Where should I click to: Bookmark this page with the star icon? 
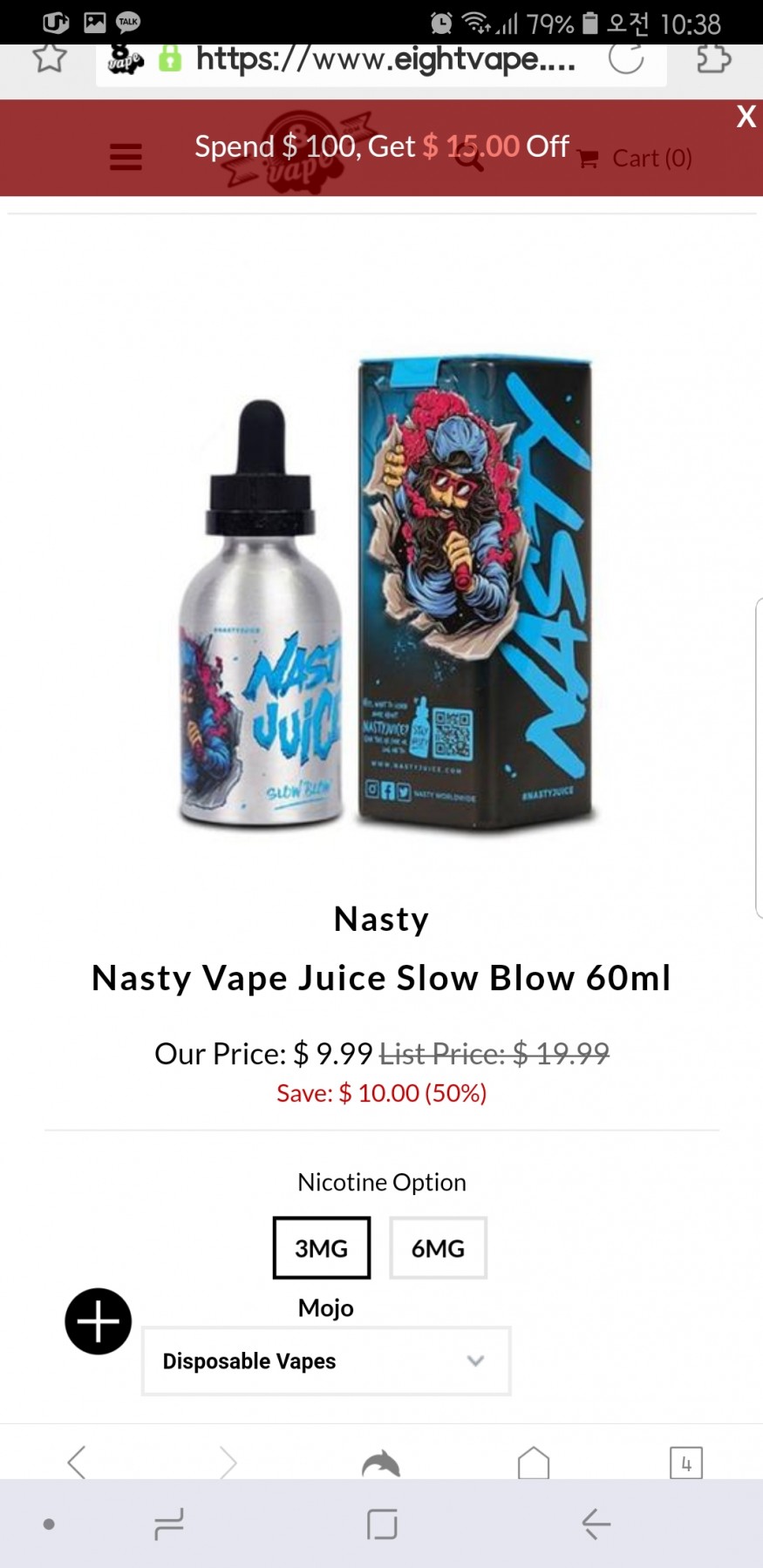(x=50, y=58)
